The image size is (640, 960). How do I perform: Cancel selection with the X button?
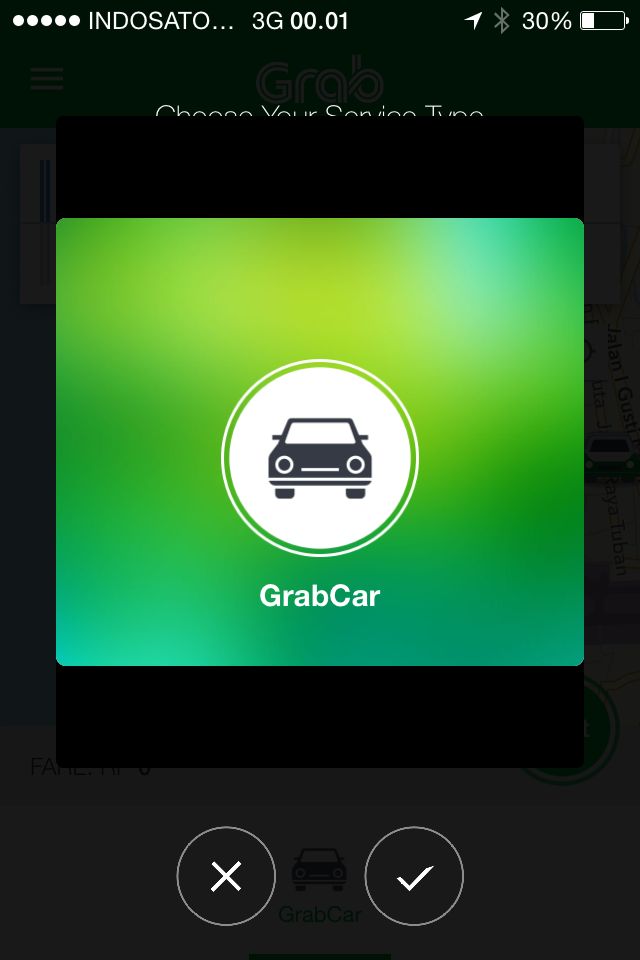(x=226, y=876)
